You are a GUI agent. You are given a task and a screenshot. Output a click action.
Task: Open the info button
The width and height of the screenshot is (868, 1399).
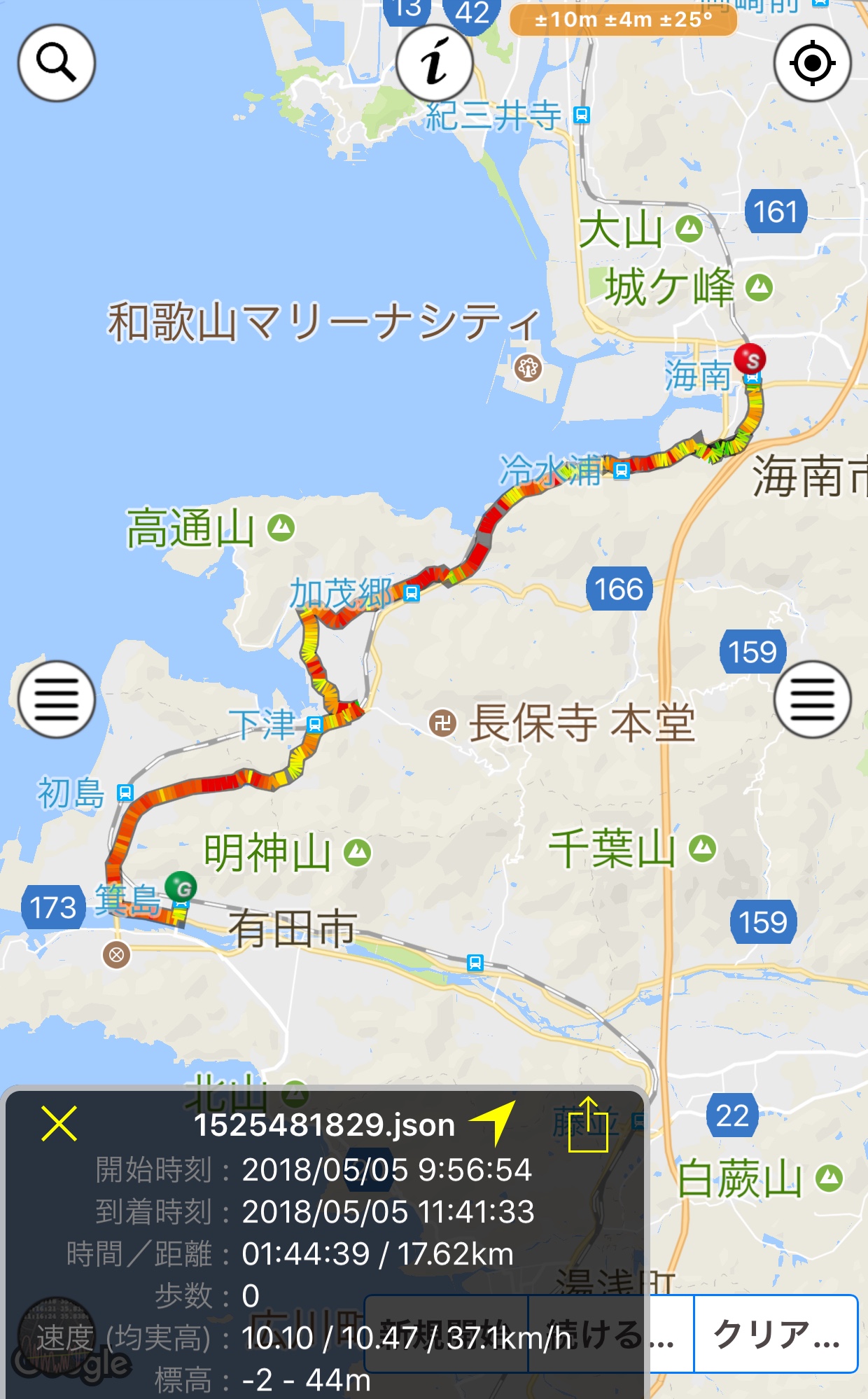point(435,63)
